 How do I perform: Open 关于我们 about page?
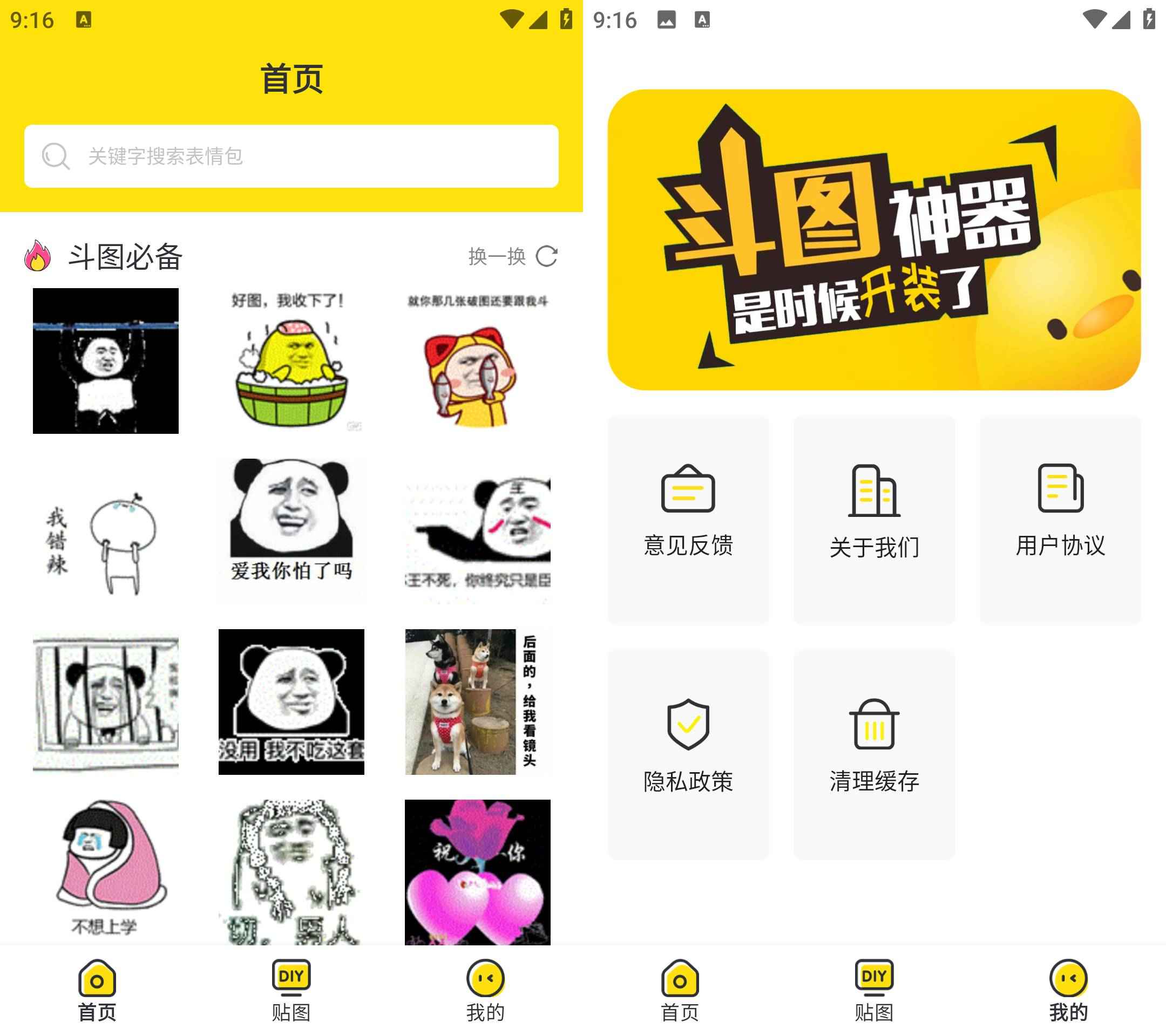(874, 519)
